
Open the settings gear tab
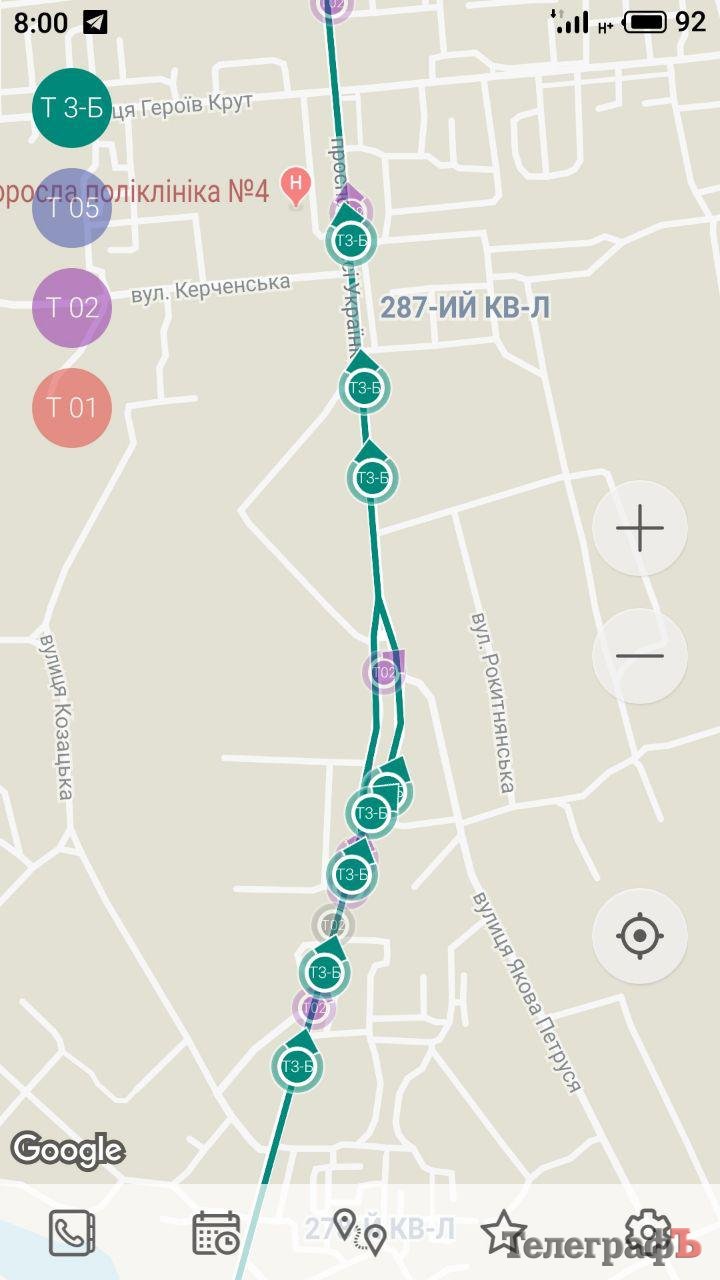(647, 1232)
